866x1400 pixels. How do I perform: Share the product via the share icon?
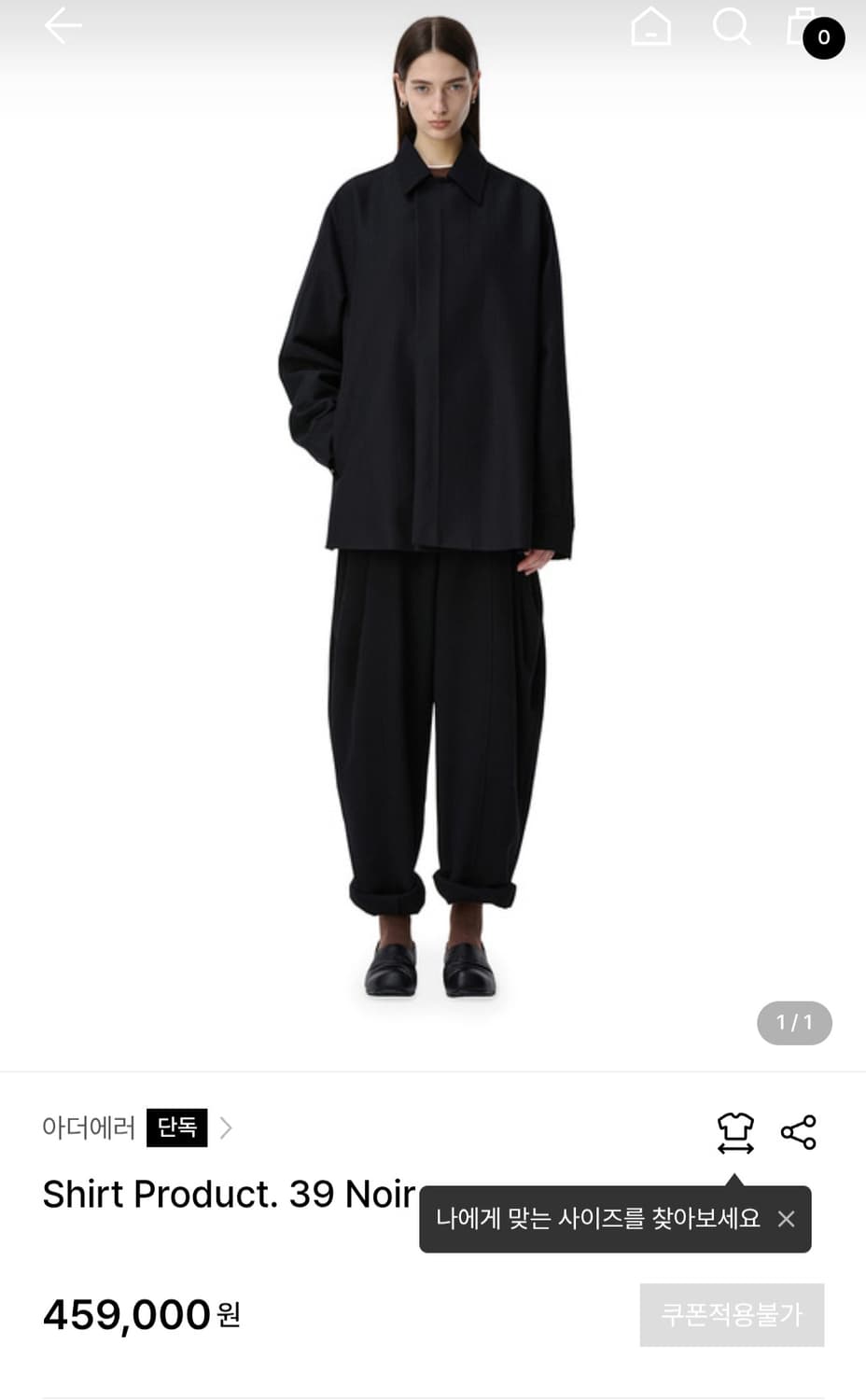[x=799, y=1130]
